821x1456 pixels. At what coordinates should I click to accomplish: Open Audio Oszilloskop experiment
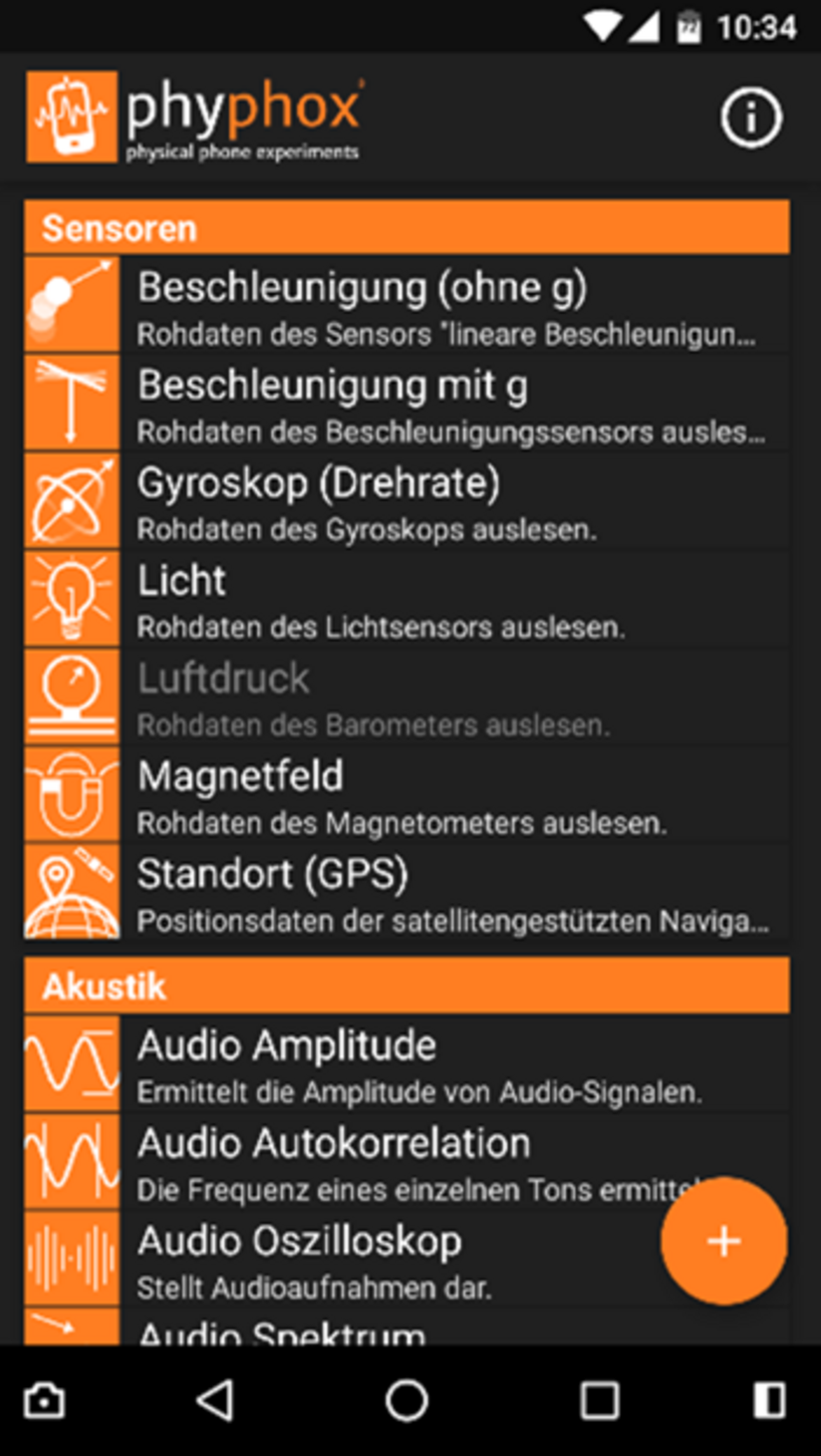click(x=407, y=1258)
